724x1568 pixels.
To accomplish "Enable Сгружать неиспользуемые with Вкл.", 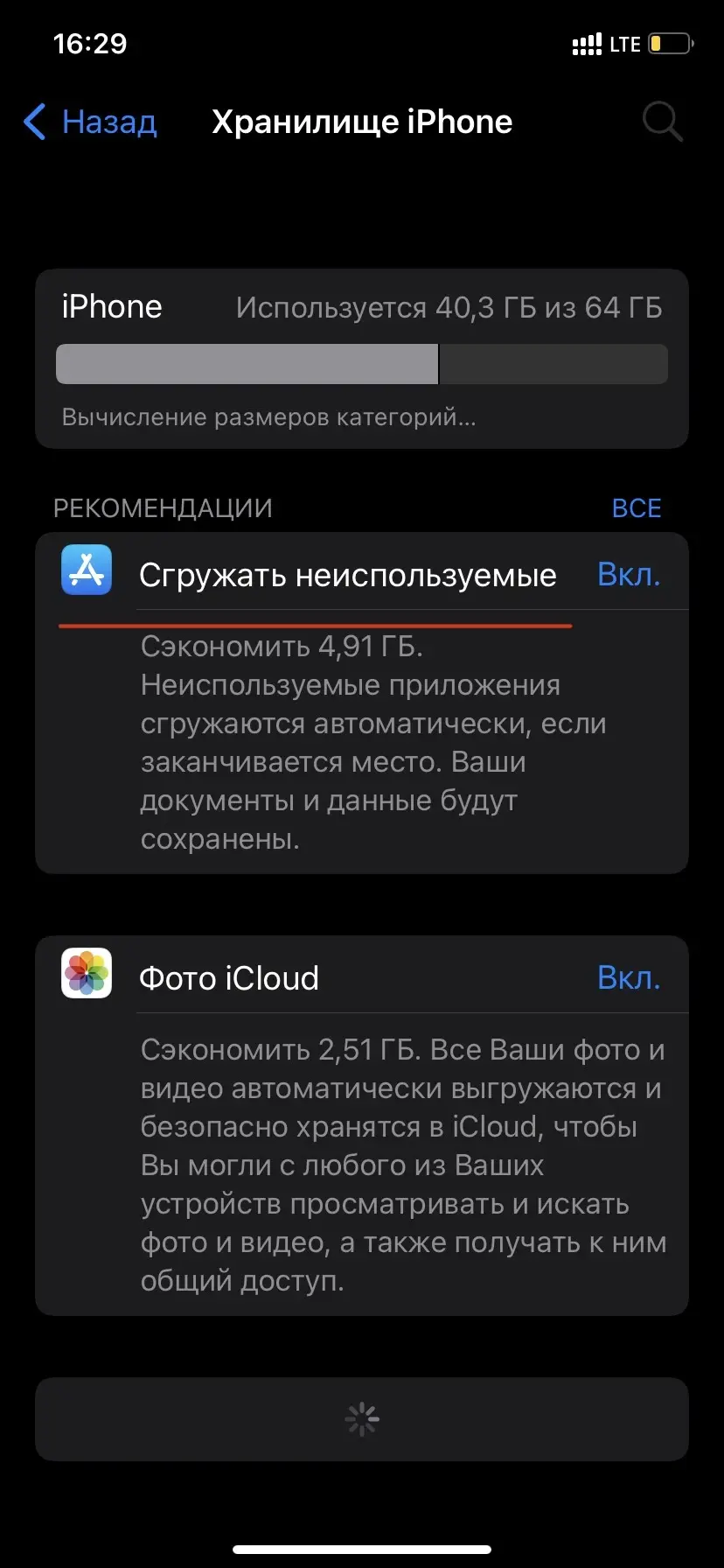I will (628, 575).
